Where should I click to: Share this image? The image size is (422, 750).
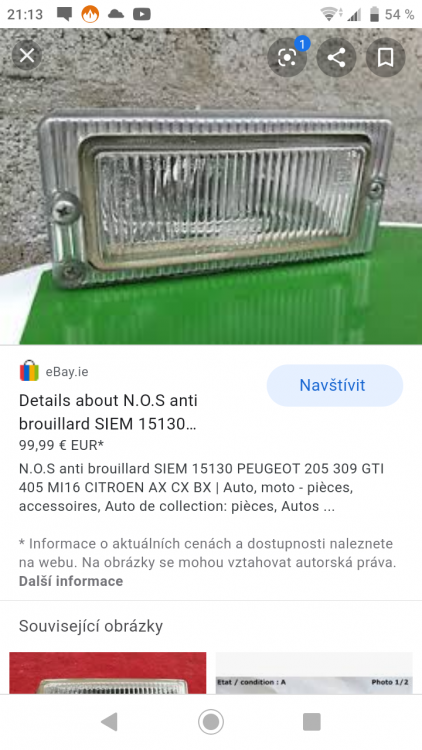(x=336, y=57)
